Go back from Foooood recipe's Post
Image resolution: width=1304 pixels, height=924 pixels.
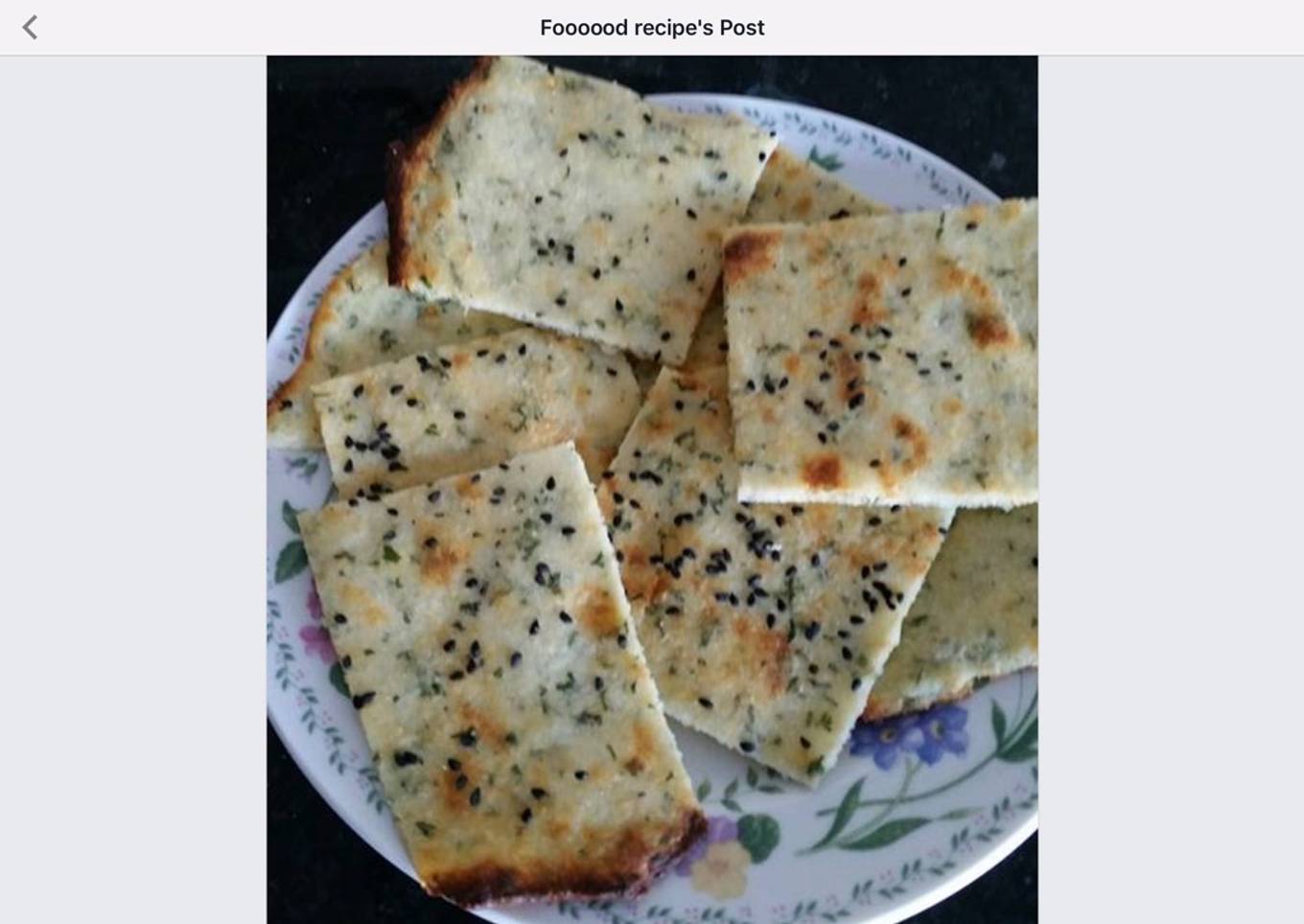point(30,27)
